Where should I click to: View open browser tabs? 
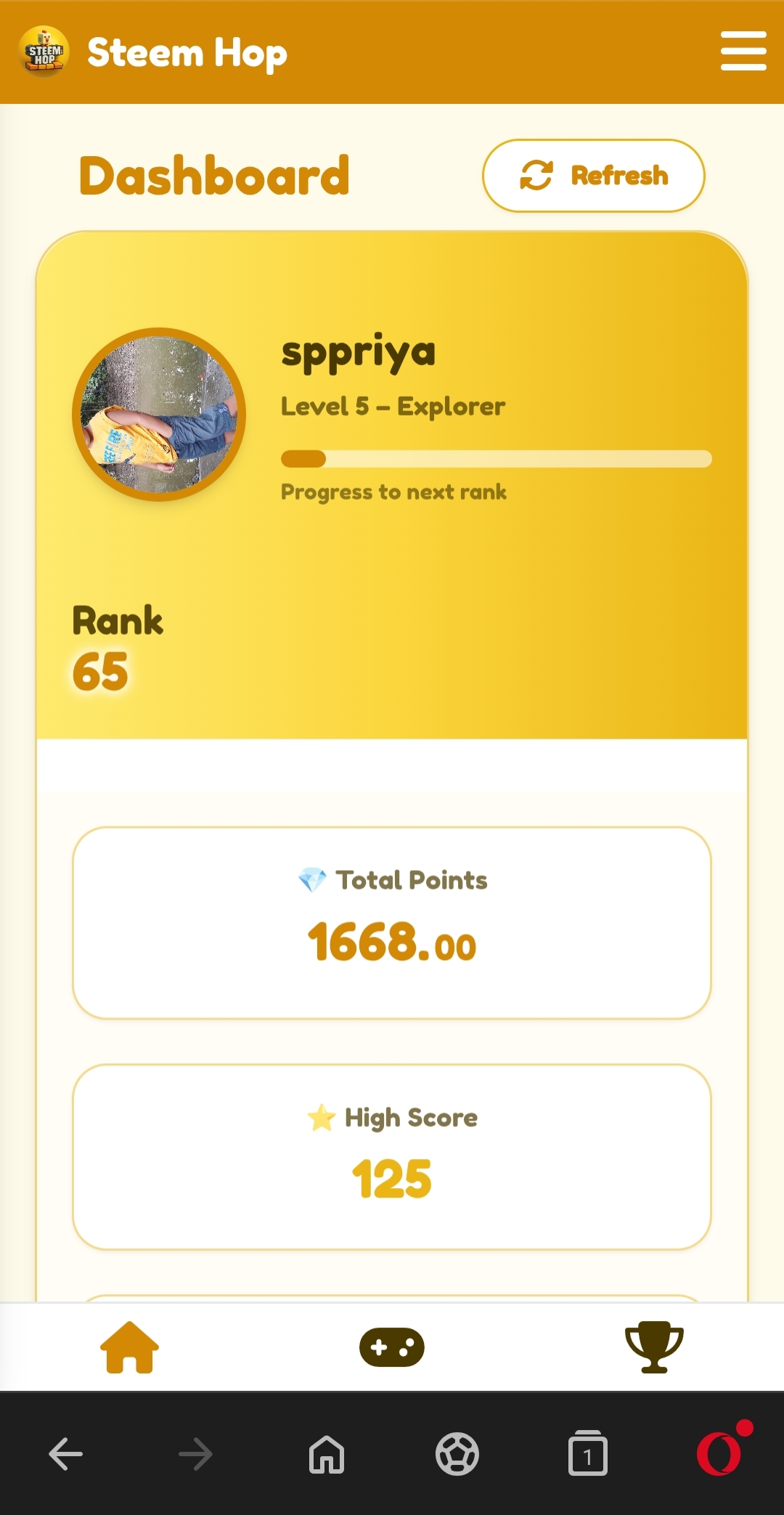(x=587, y=1454)
